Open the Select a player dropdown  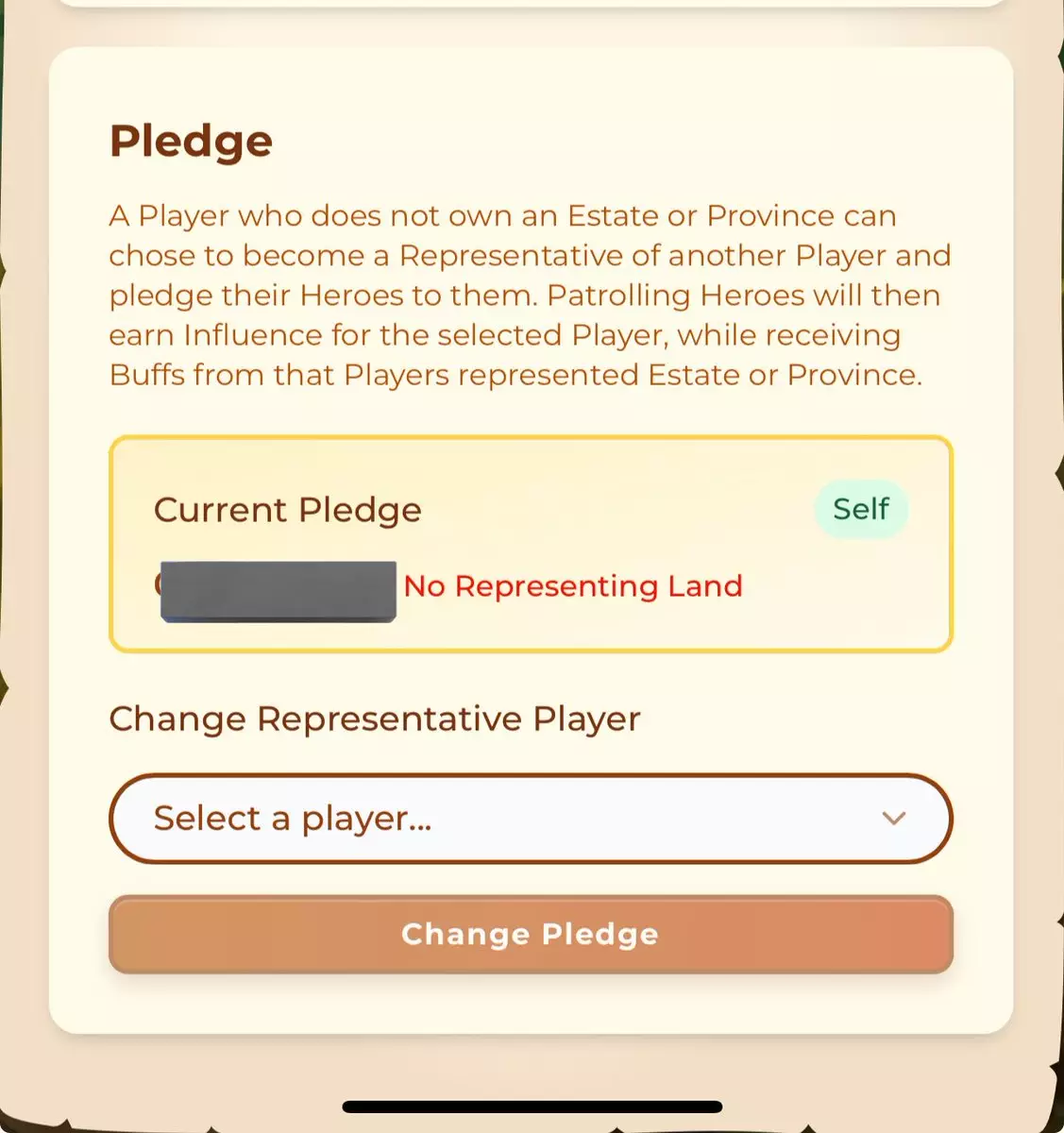point(531,819)
